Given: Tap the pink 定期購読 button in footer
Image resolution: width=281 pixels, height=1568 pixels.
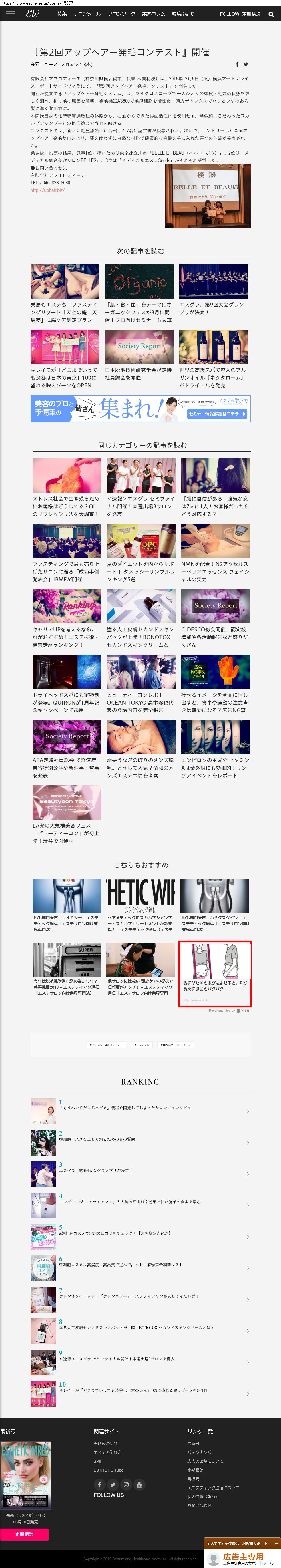Looking at the screenshot, I should [x=24, y=1535].
